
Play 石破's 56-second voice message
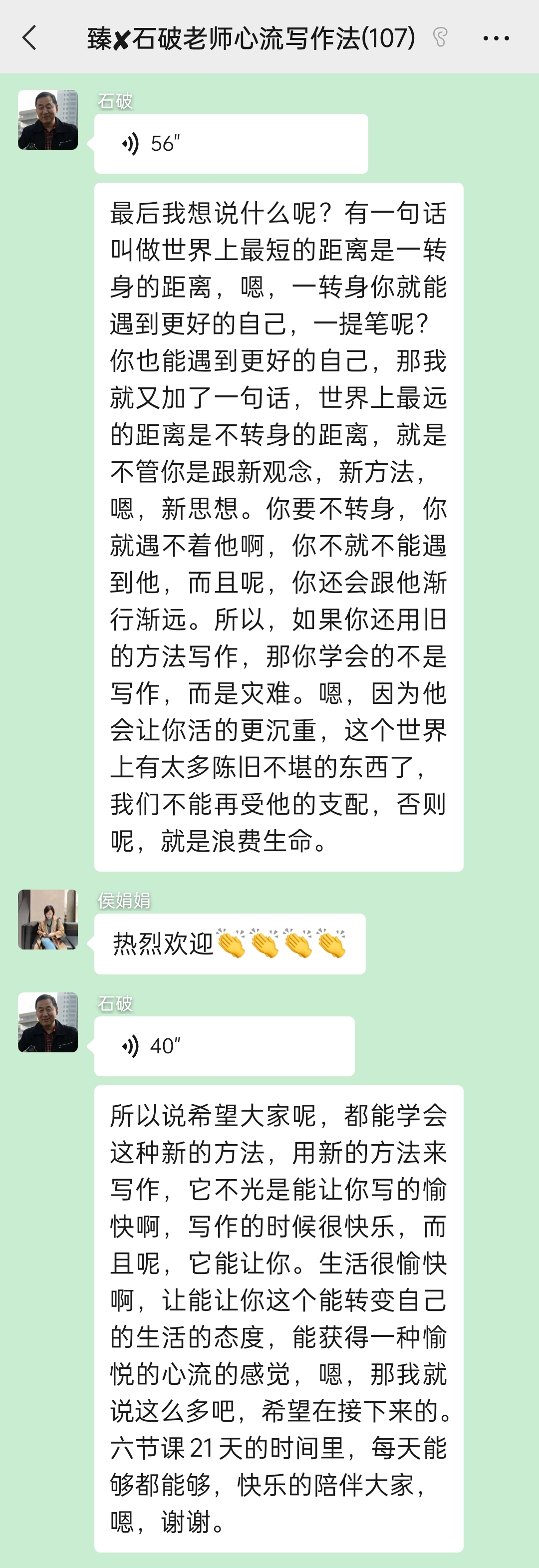[231, 144]
